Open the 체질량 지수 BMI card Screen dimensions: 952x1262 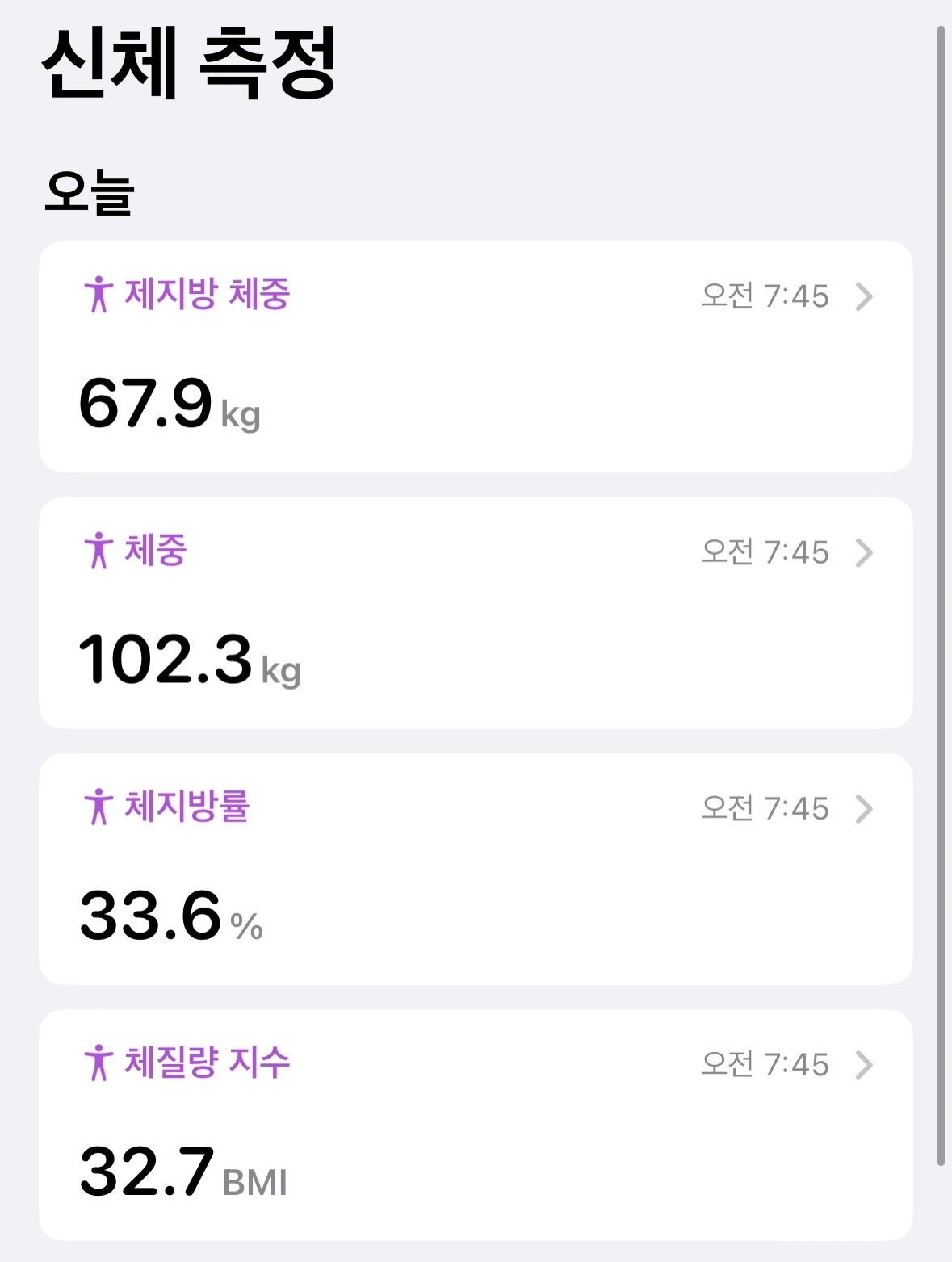pyautogui.click(x=476, y=1124)
